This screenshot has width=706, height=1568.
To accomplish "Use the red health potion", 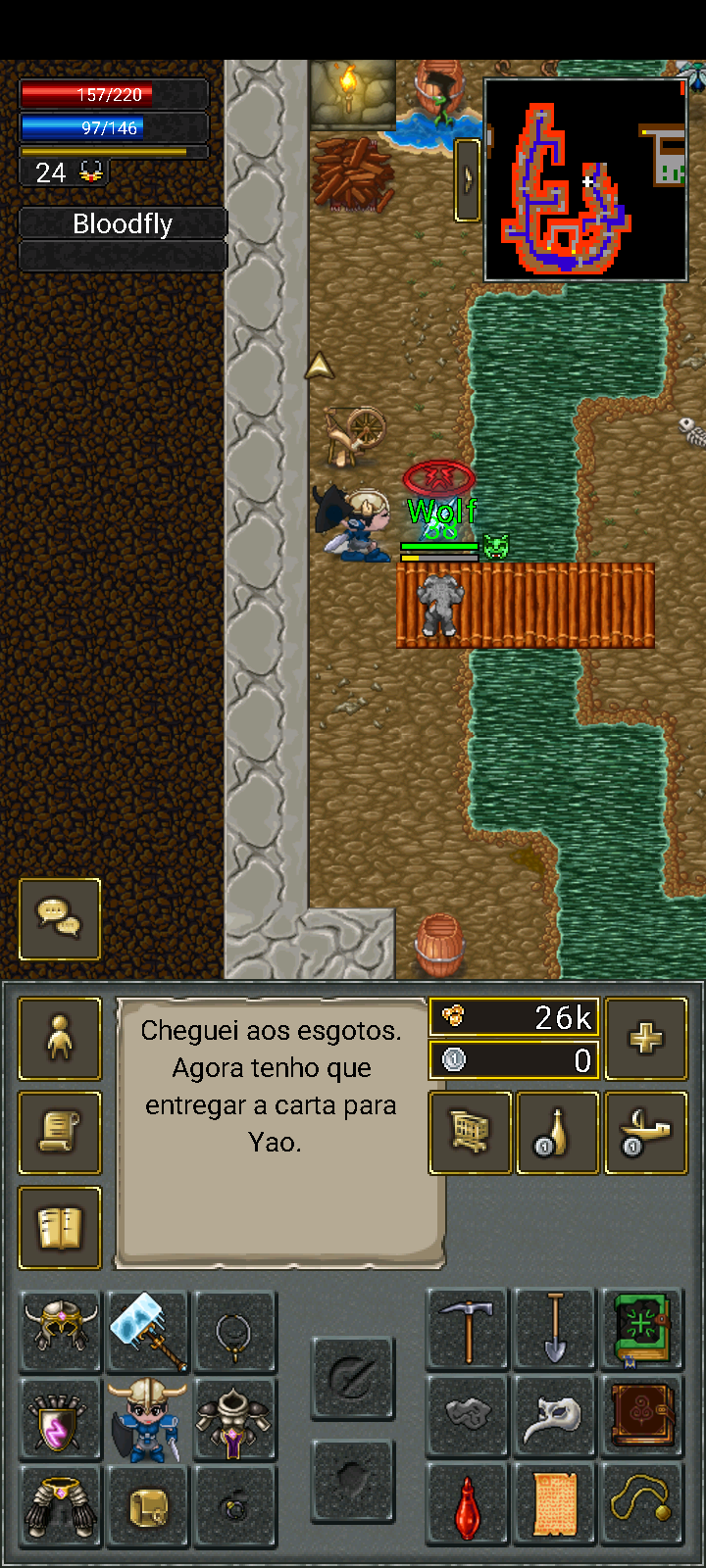I will coord(468,1506).
